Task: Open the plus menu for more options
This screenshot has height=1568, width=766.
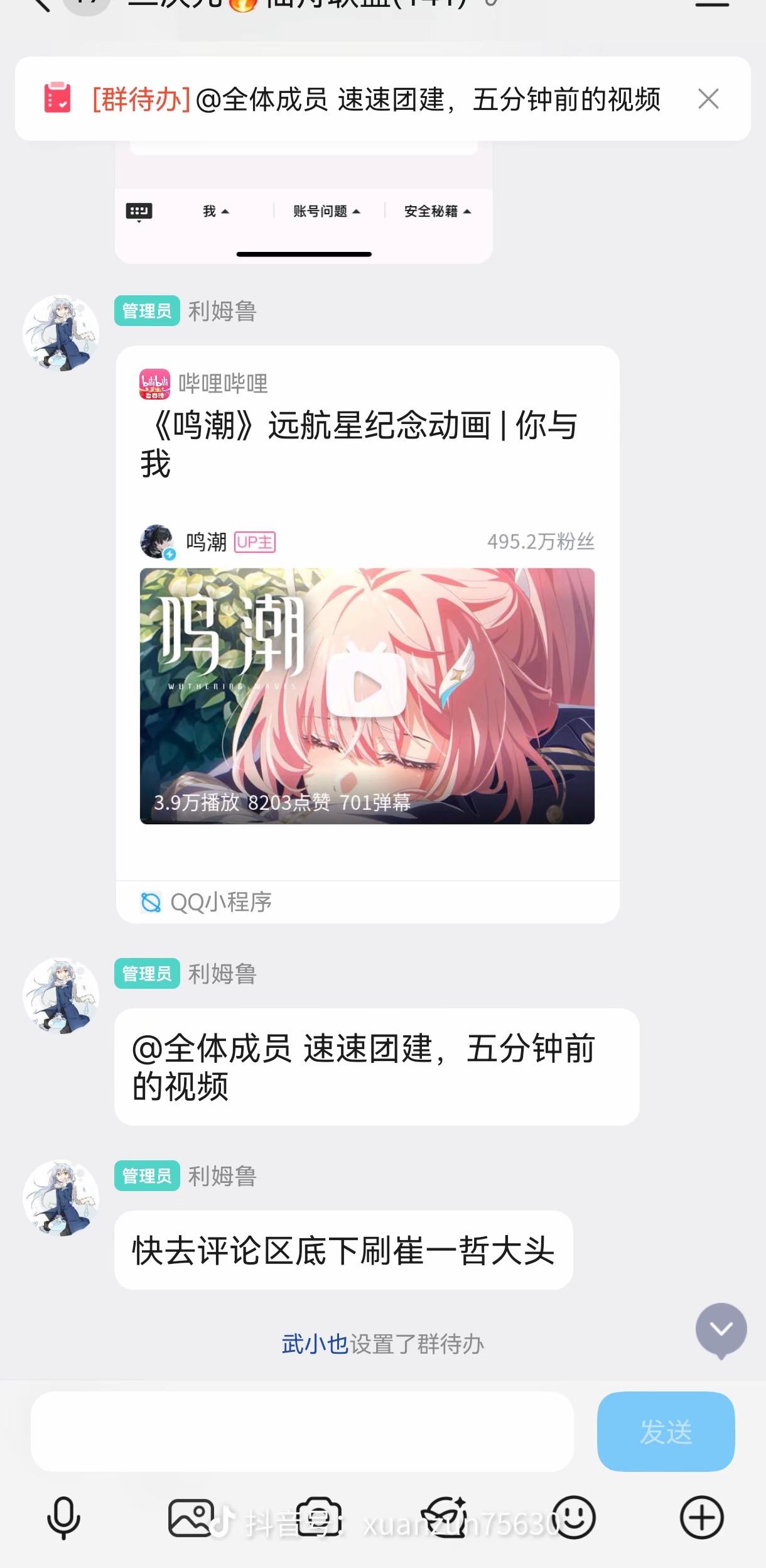Action: click(x=701, y=1518)
